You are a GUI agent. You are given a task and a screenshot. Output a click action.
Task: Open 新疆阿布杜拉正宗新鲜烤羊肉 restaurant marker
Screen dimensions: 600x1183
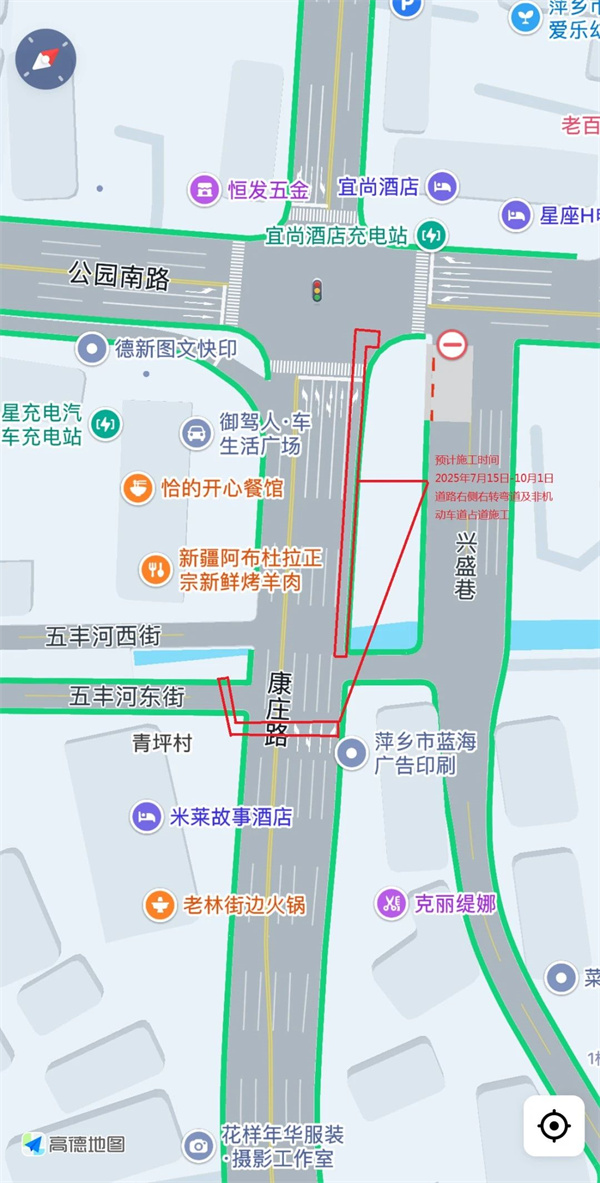[155, 569]
